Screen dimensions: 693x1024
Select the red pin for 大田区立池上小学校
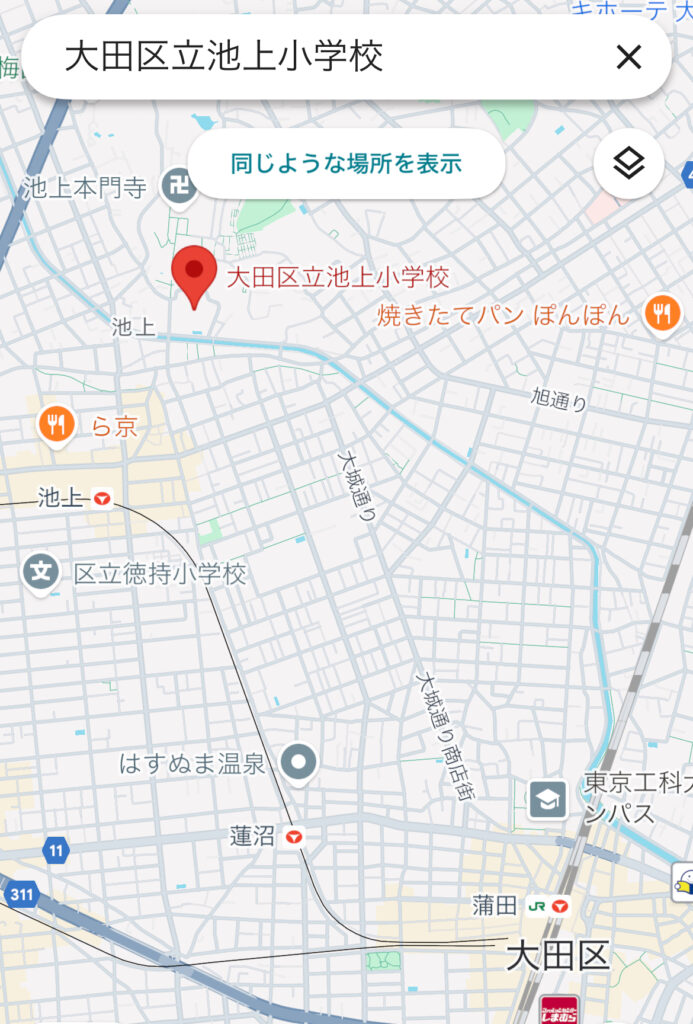[x=193, y=273]
